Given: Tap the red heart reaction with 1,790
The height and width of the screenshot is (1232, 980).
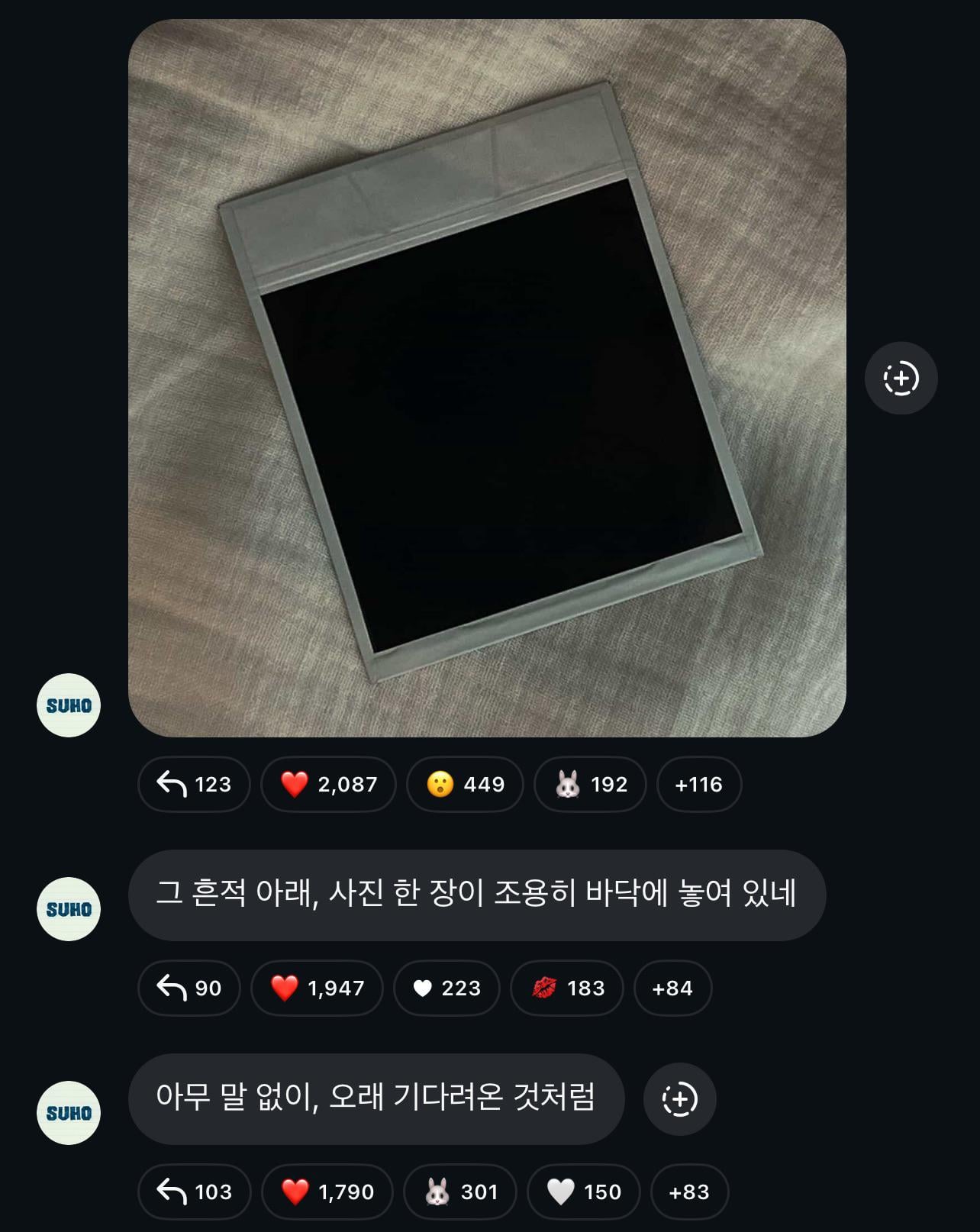Looking at the screenshot, I should coord(327,1192).
